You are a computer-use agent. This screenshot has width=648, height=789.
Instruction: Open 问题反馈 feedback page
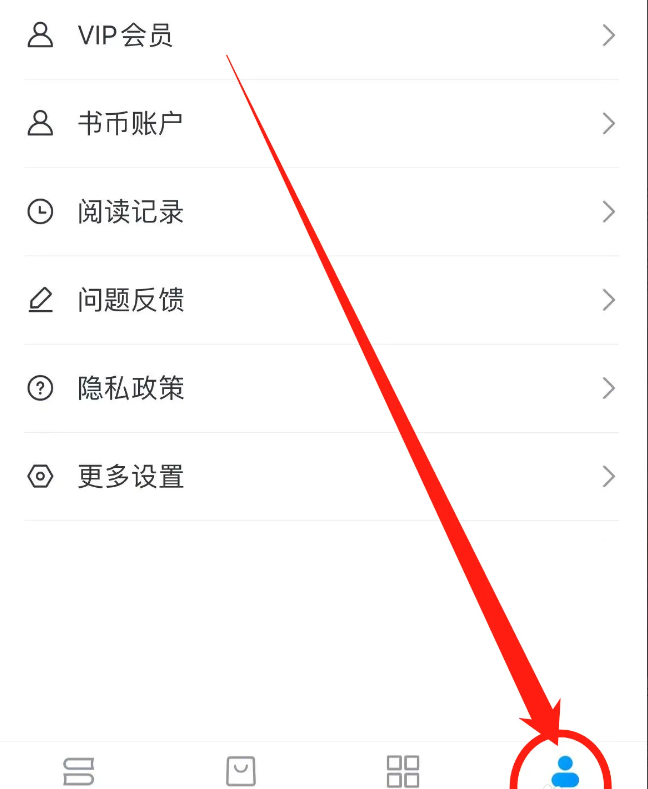pyautogui.click(x=130, y=300)
